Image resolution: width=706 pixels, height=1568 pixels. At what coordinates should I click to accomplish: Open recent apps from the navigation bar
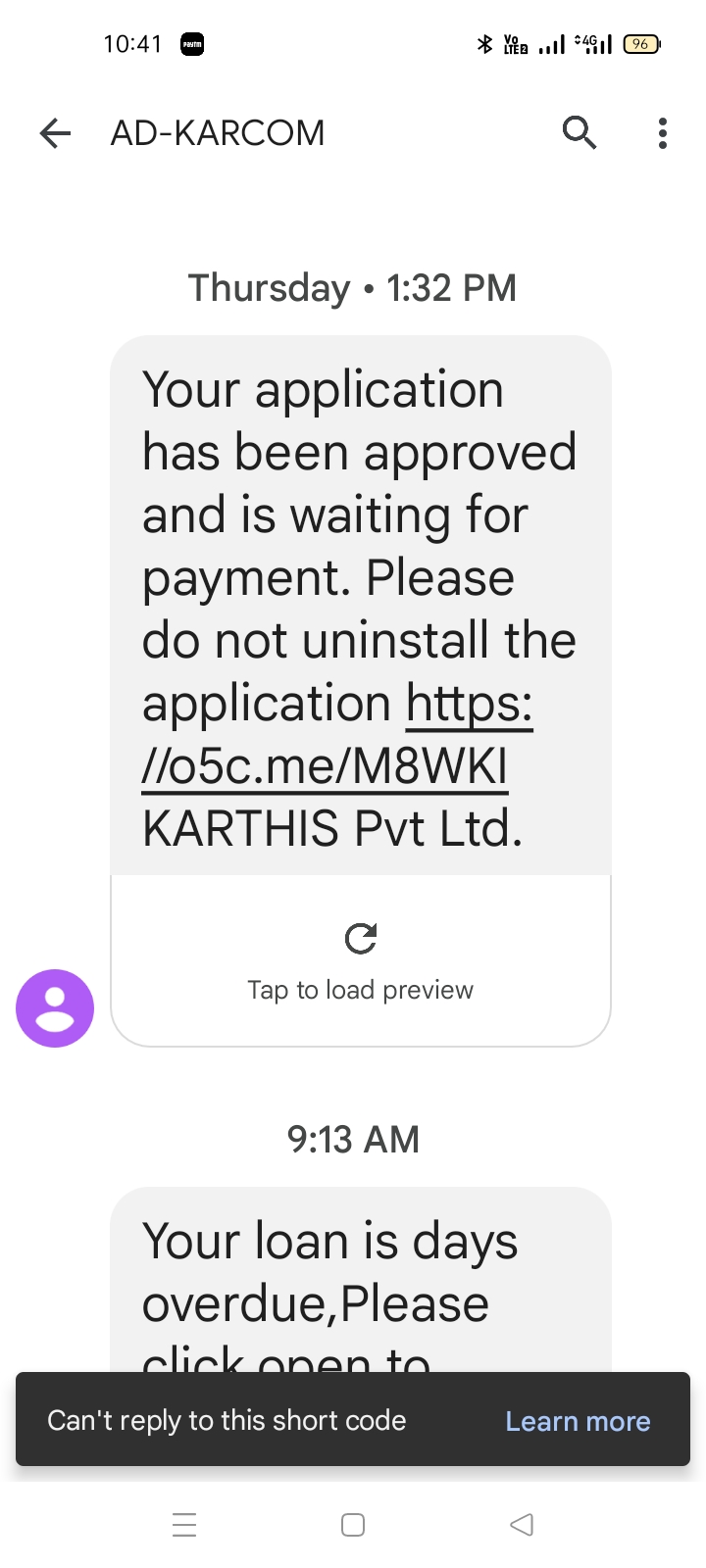tap(184, 1525)
